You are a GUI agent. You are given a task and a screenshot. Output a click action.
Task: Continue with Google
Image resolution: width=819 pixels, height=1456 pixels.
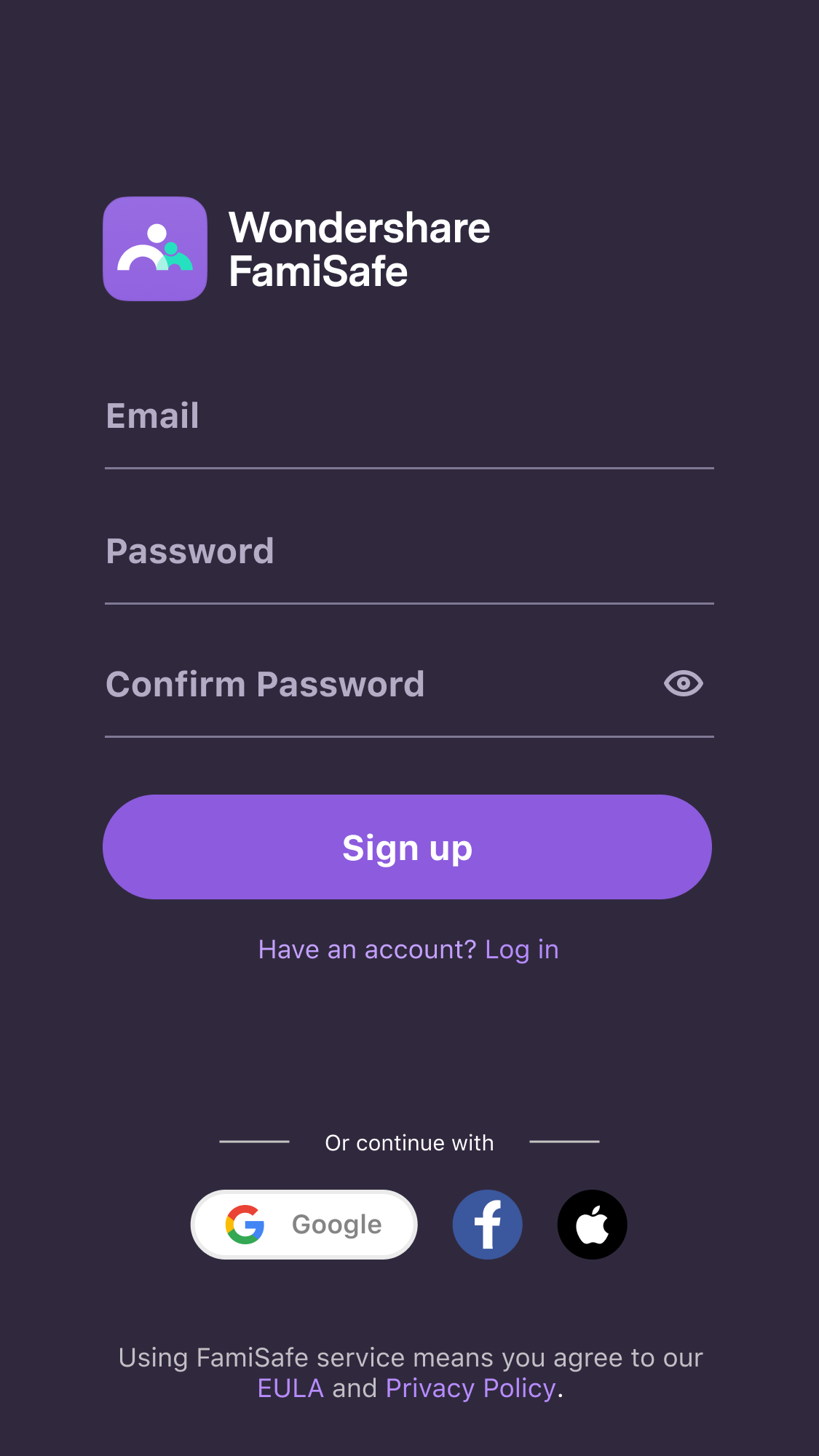point(304,1225)
